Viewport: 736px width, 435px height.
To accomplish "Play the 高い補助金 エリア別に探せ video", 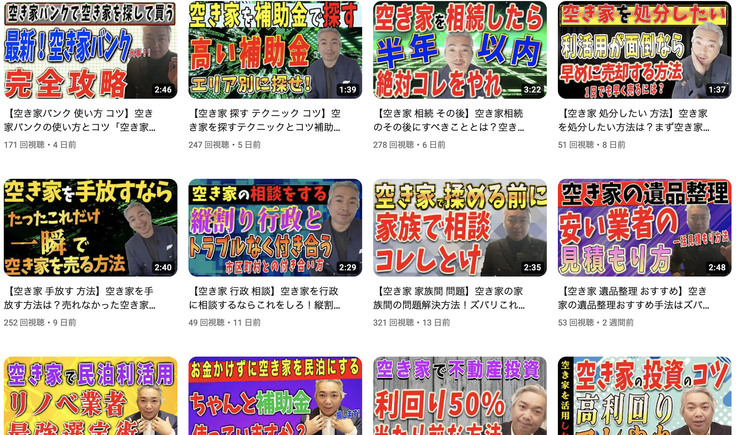I will tap(275, 49).
